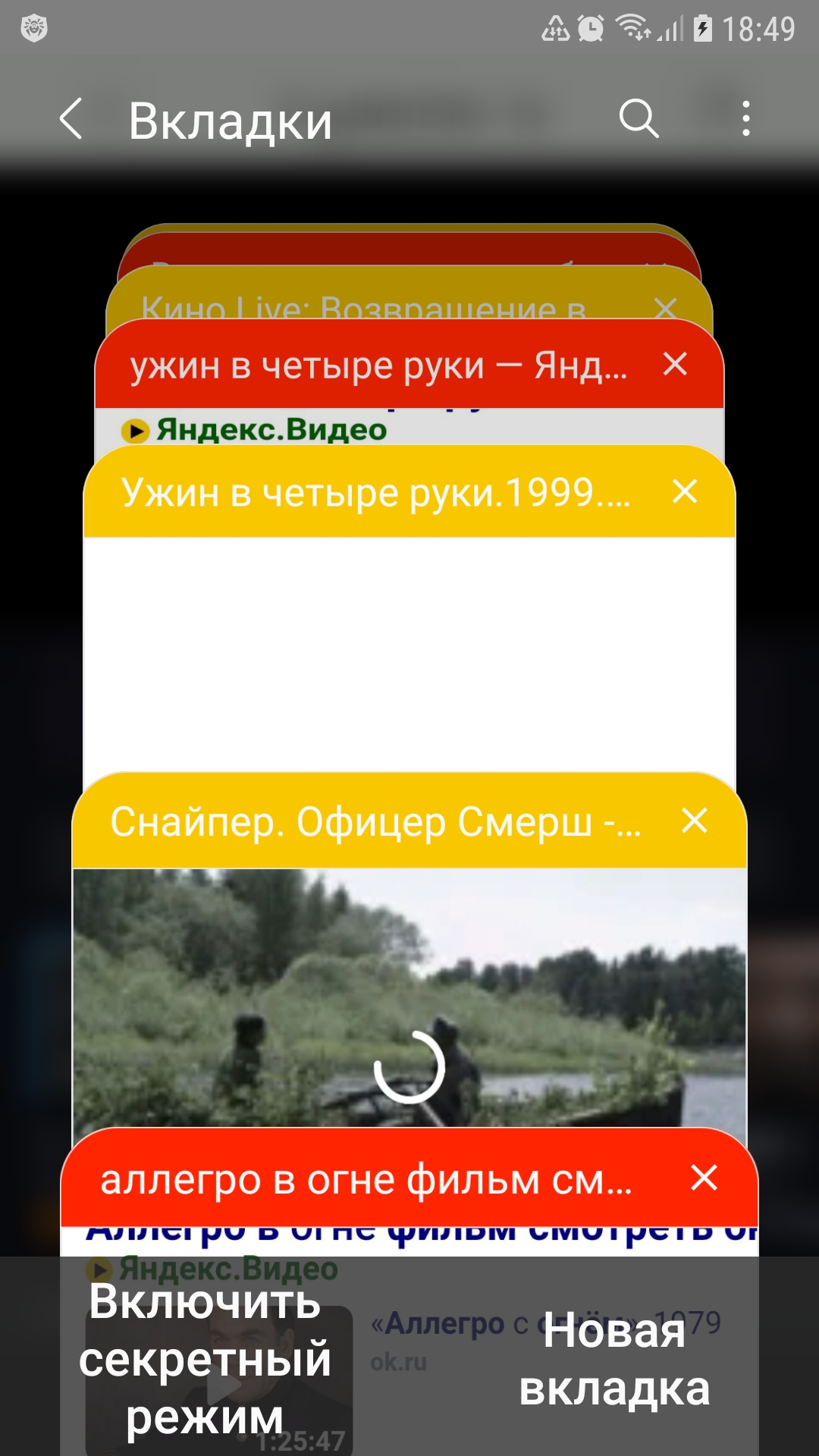Viewport: 819px width, 1456px height.
Task: Close the 'аллегро в огне фильм' tab
Action: coord(704,1178)
